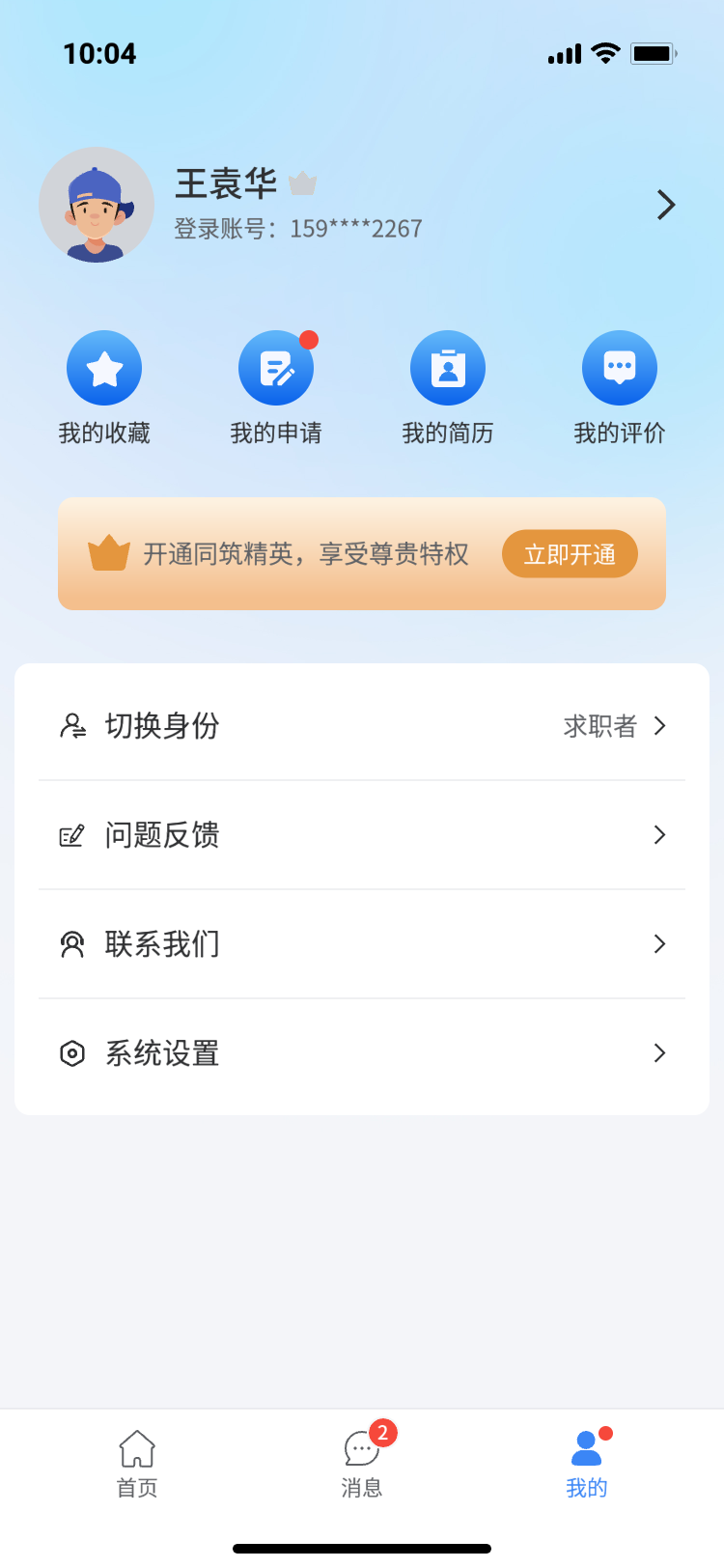This screenshot has width=724, height=1568.
Task: Click the 系统设置 gear icon
Action: [72, 1052]
